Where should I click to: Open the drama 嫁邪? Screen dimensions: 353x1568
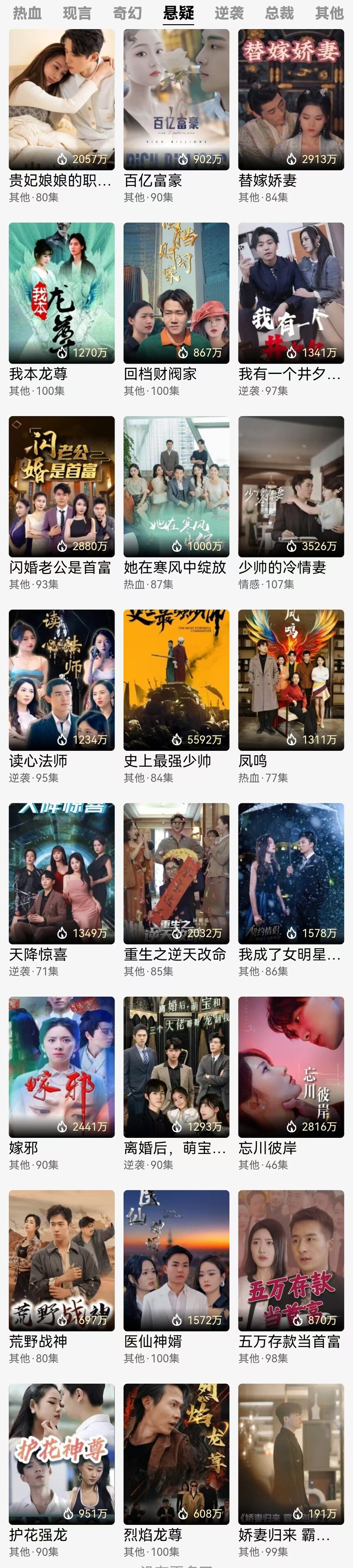(x=62, y=1067)
